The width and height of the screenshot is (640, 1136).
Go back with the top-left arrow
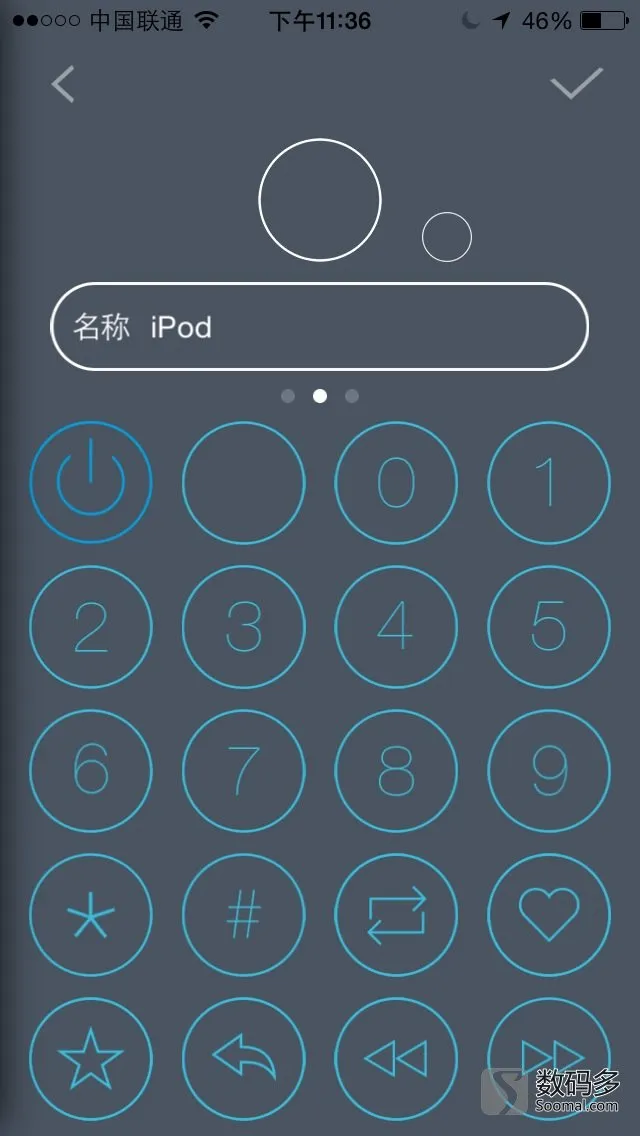[x=63, y=85]
